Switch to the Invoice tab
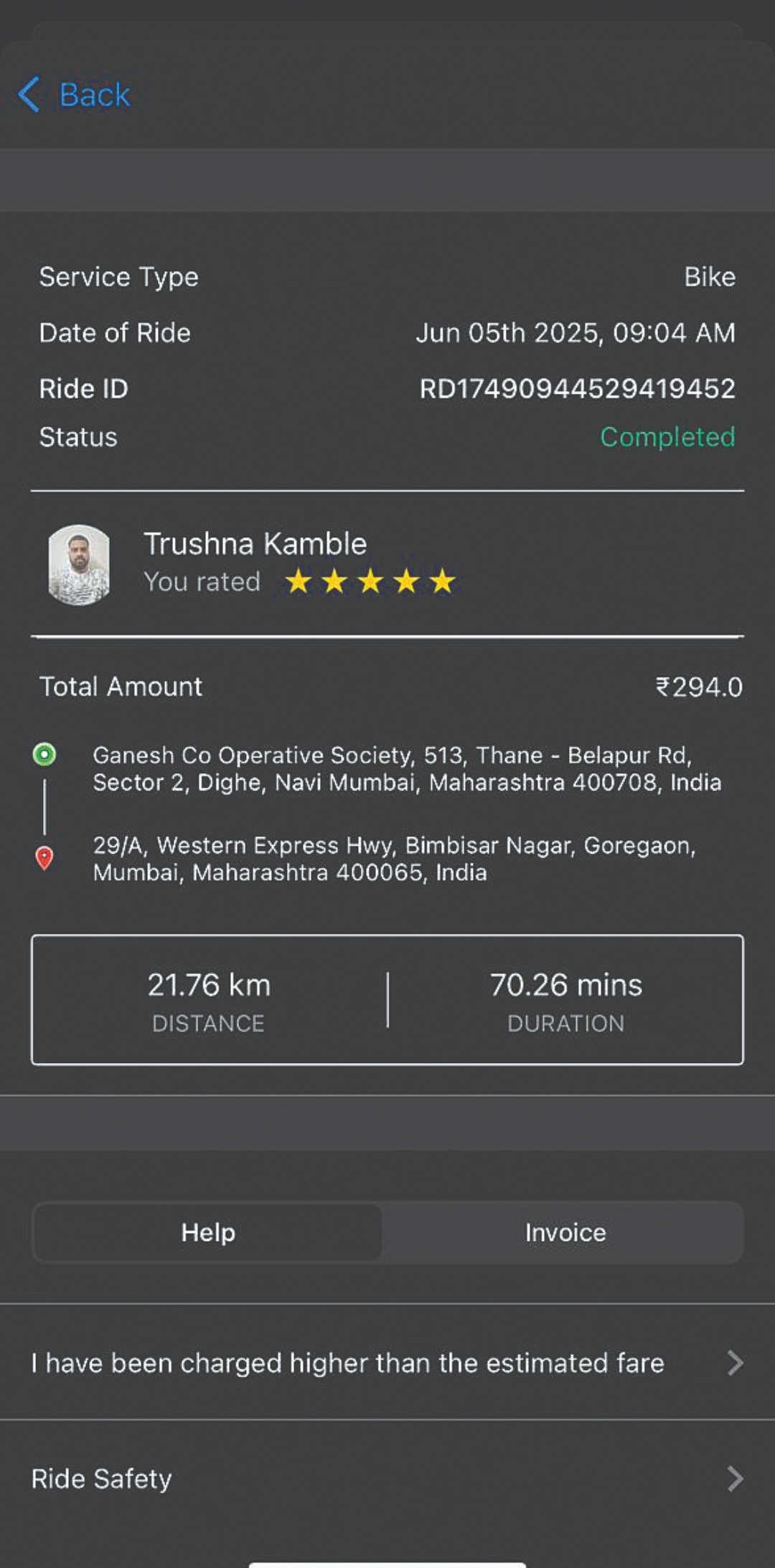 (x=565, y=1232)
